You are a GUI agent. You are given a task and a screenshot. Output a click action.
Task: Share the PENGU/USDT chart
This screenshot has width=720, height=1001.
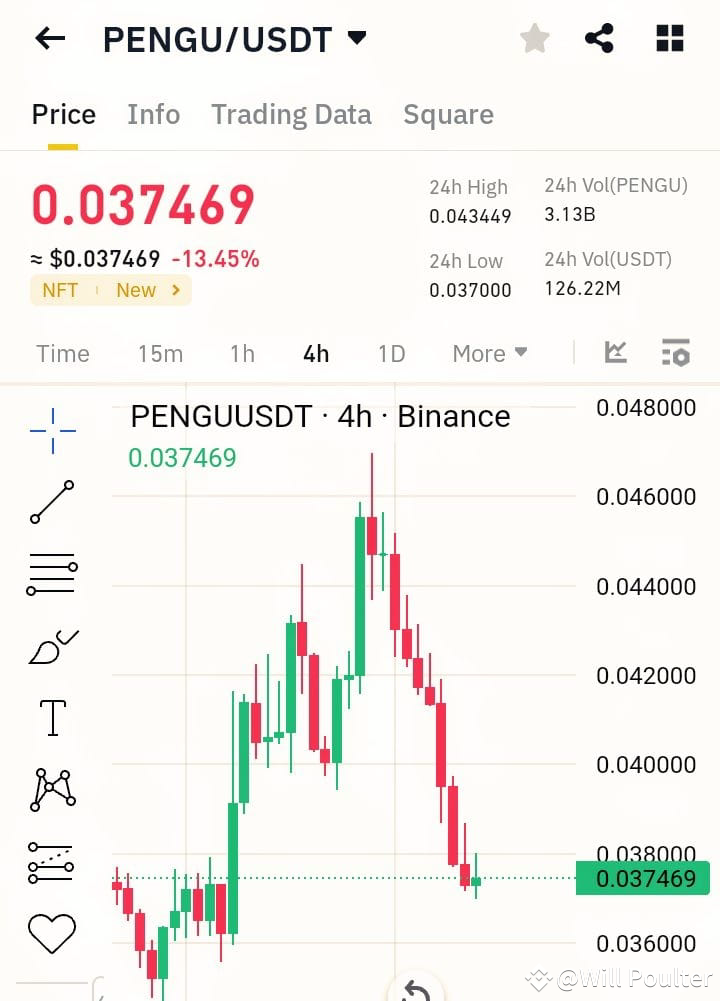coord(600,38)
